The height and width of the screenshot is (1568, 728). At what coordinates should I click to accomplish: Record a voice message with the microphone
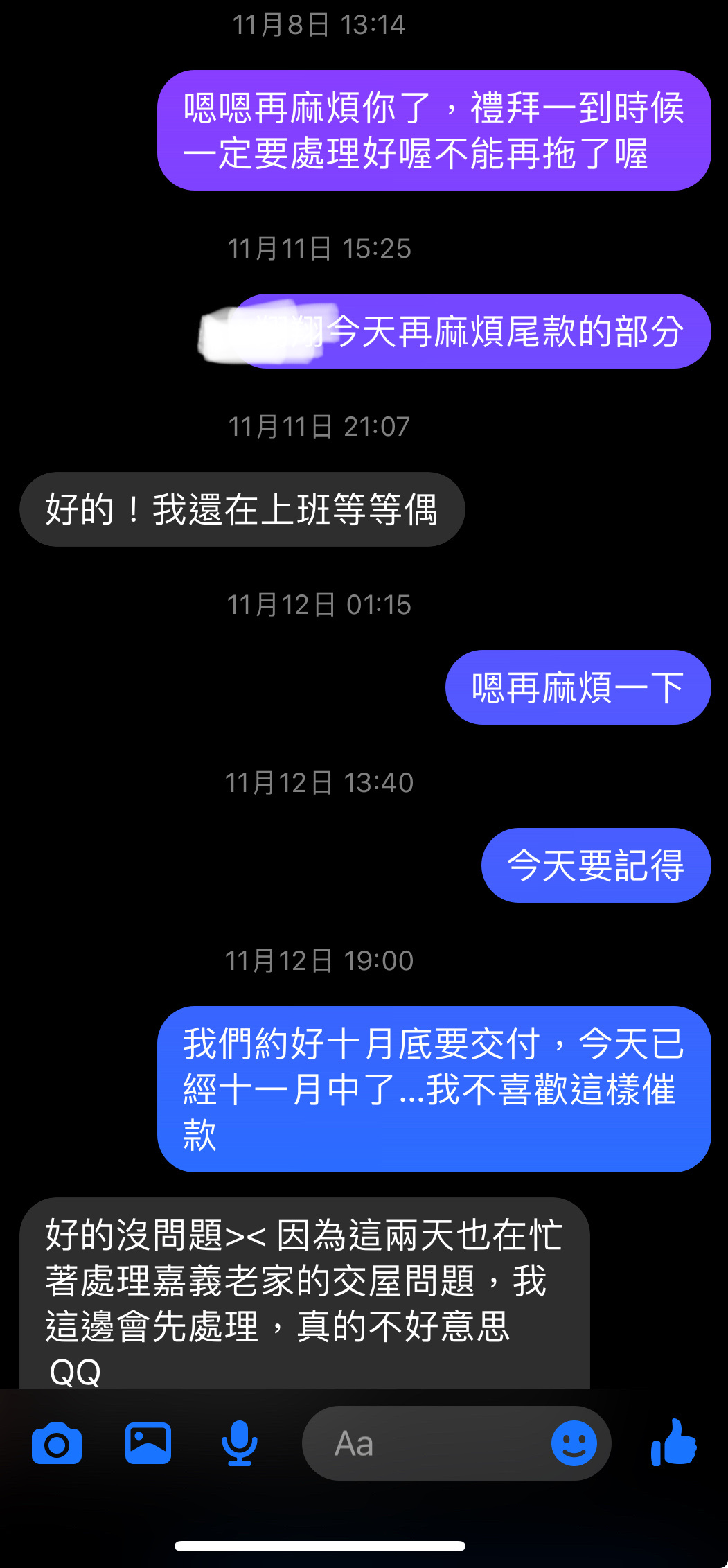point(240,1443)
